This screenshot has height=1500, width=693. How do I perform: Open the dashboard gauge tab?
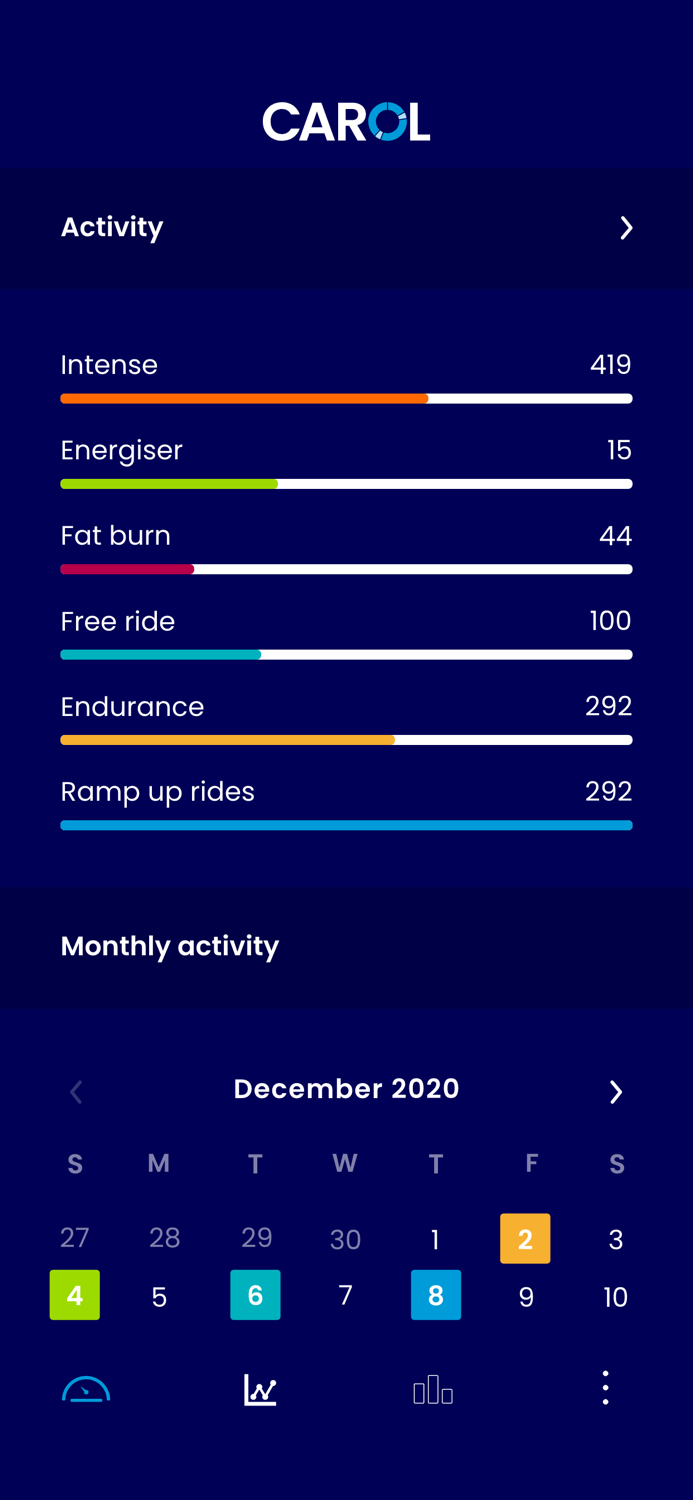86,1390
